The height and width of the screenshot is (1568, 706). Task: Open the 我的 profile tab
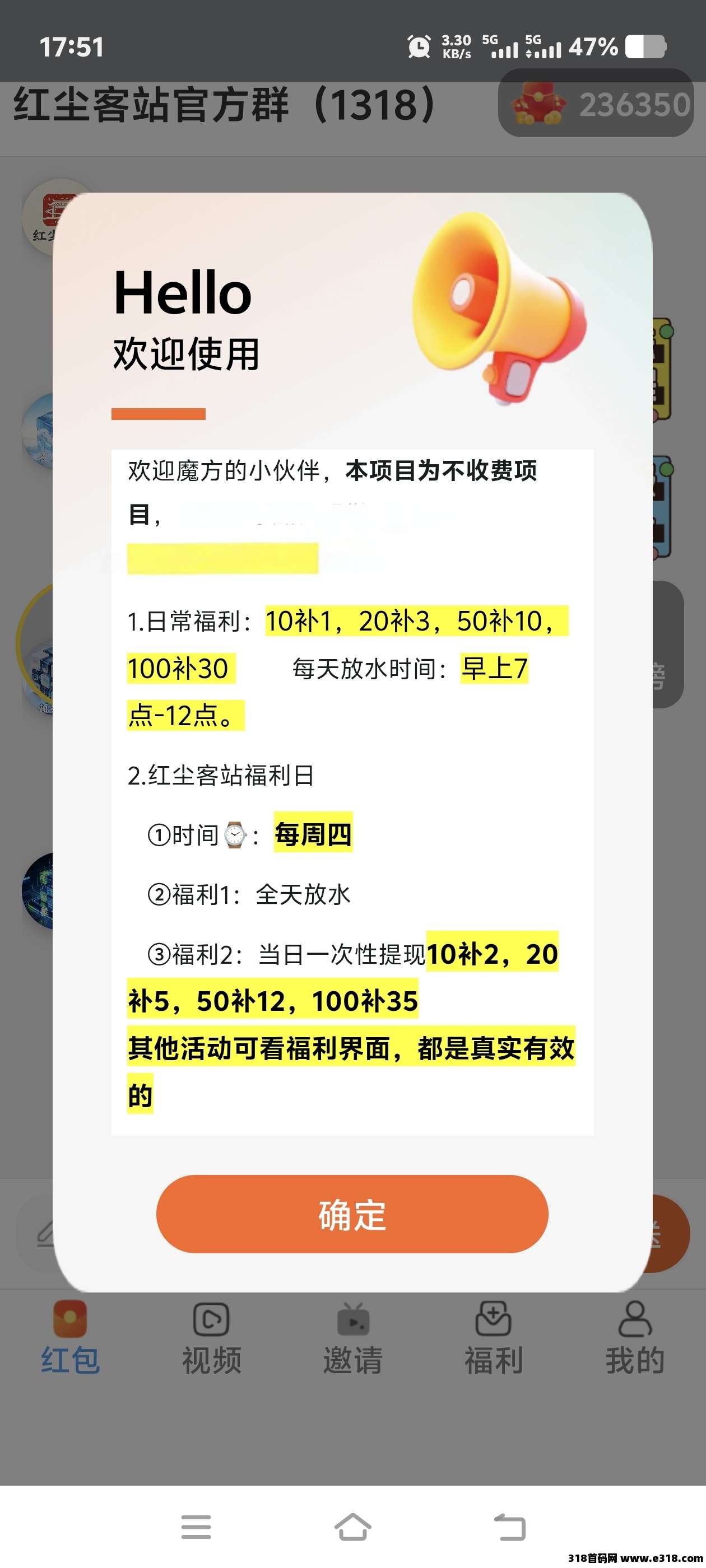(635, 1338)
